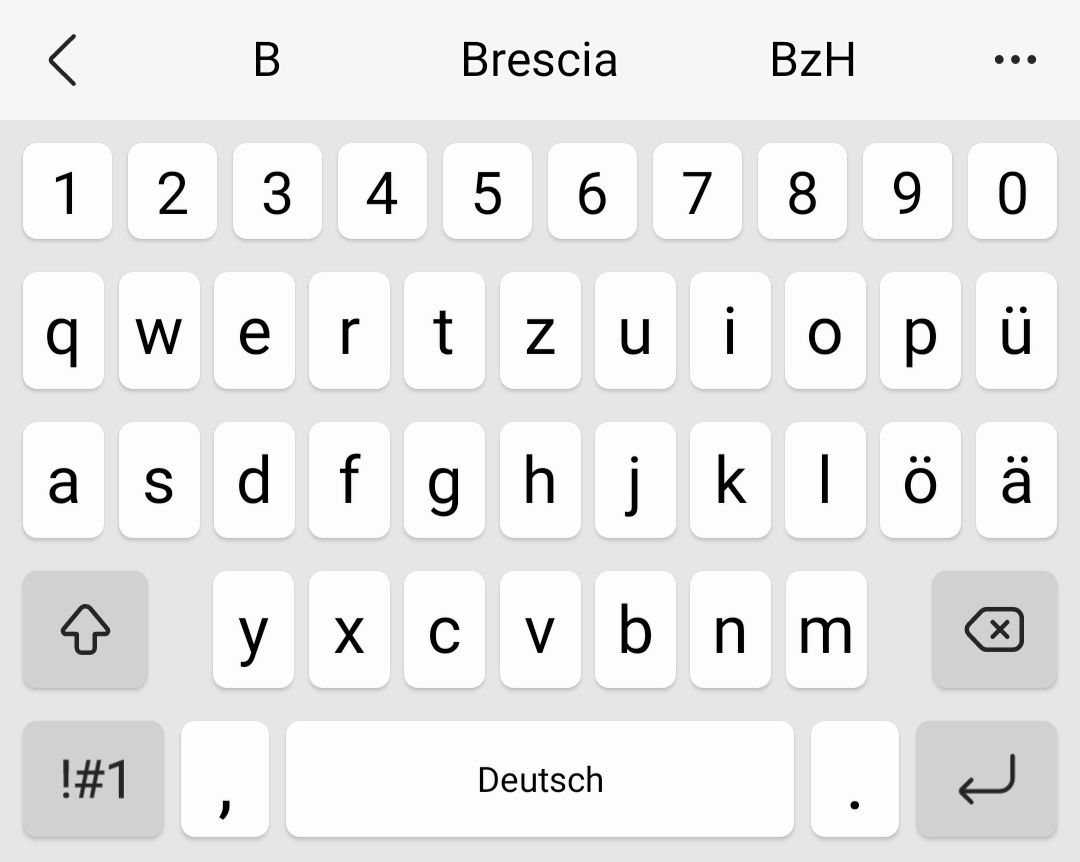
Task: Type the letter ü
Action: click(1015, 331)
